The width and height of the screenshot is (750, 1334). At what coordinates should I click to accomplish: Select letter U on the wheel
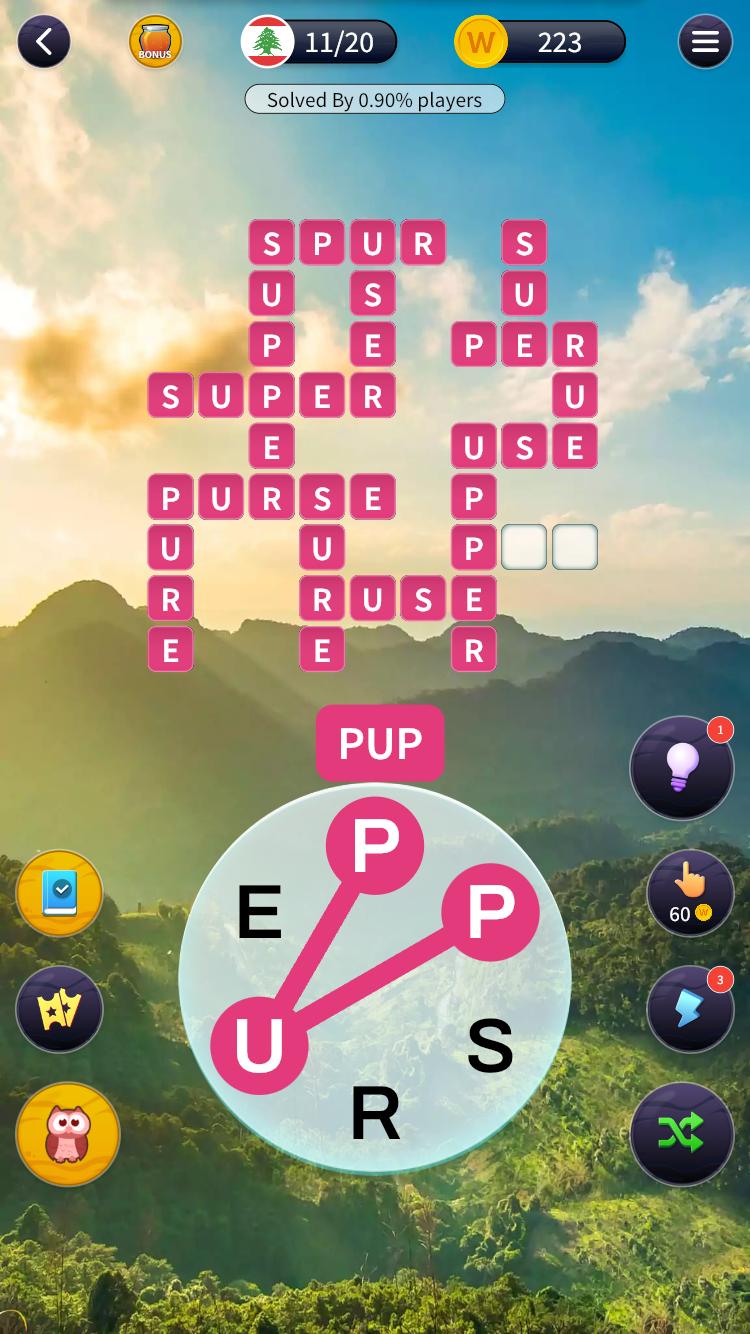point(259,1046)
